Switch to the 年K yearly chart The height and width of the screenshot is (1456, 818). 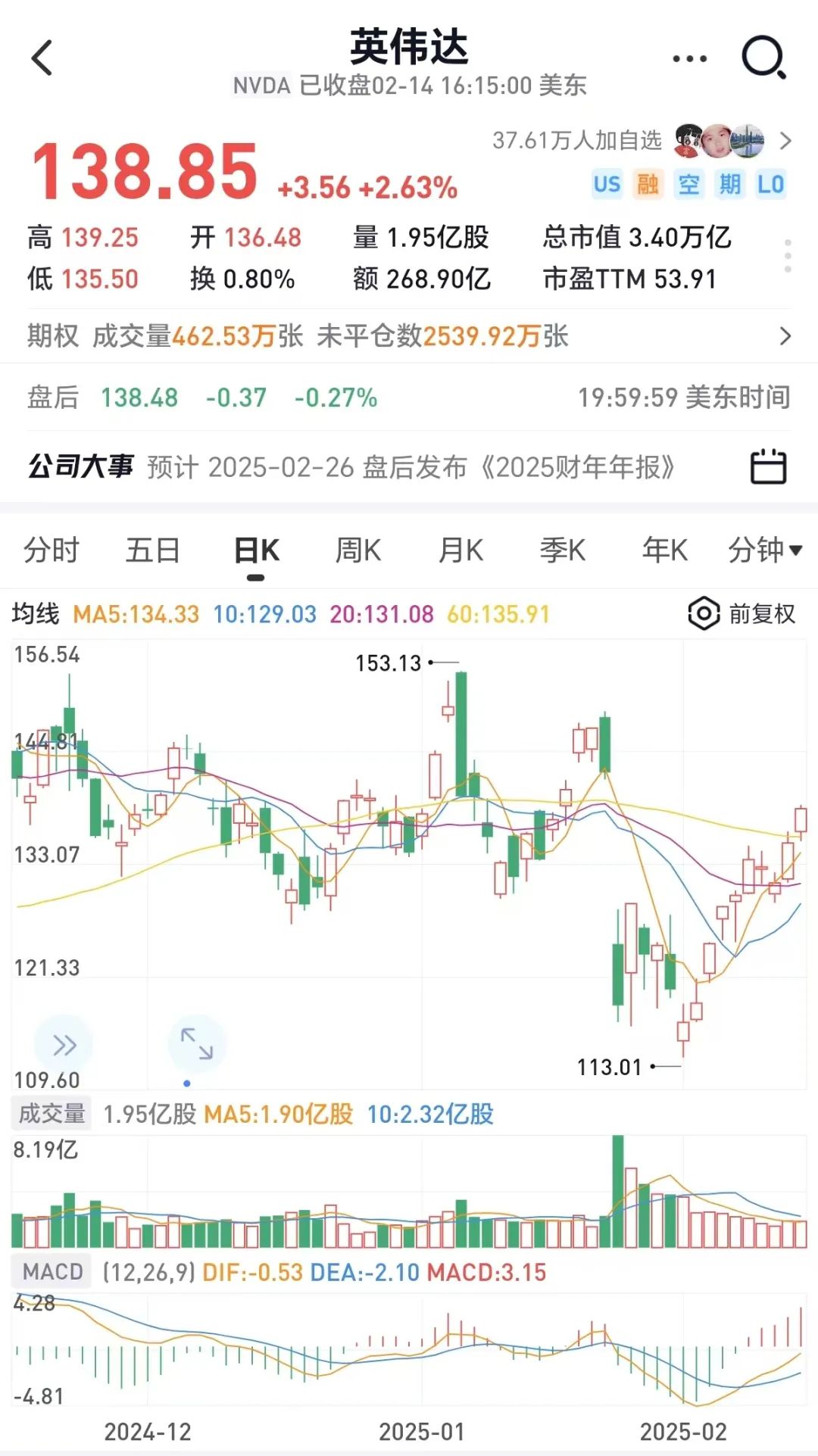coord(665,550)
